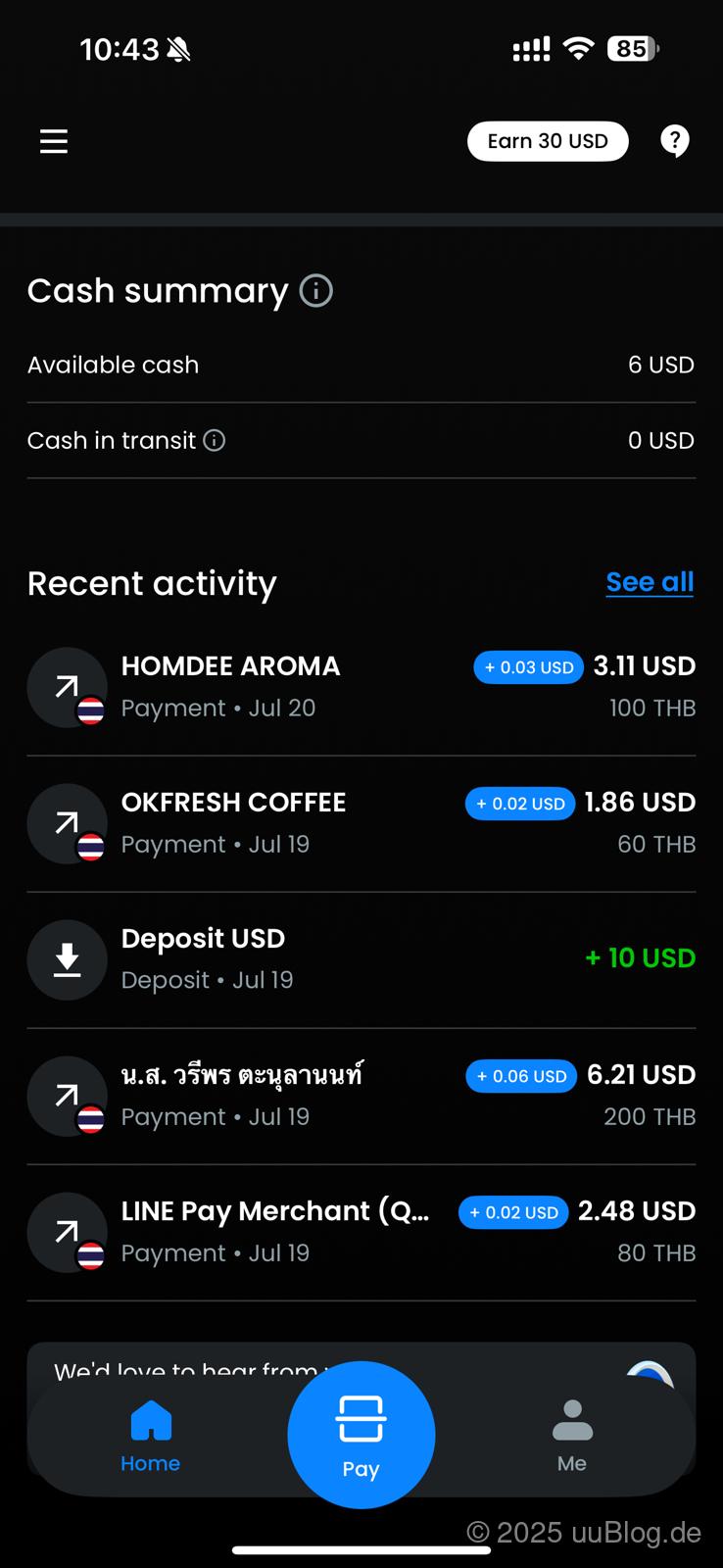The image size is (723, 1568).
Task: Open the LINE Pay Merchant payment
Action: pos(361,1232)
